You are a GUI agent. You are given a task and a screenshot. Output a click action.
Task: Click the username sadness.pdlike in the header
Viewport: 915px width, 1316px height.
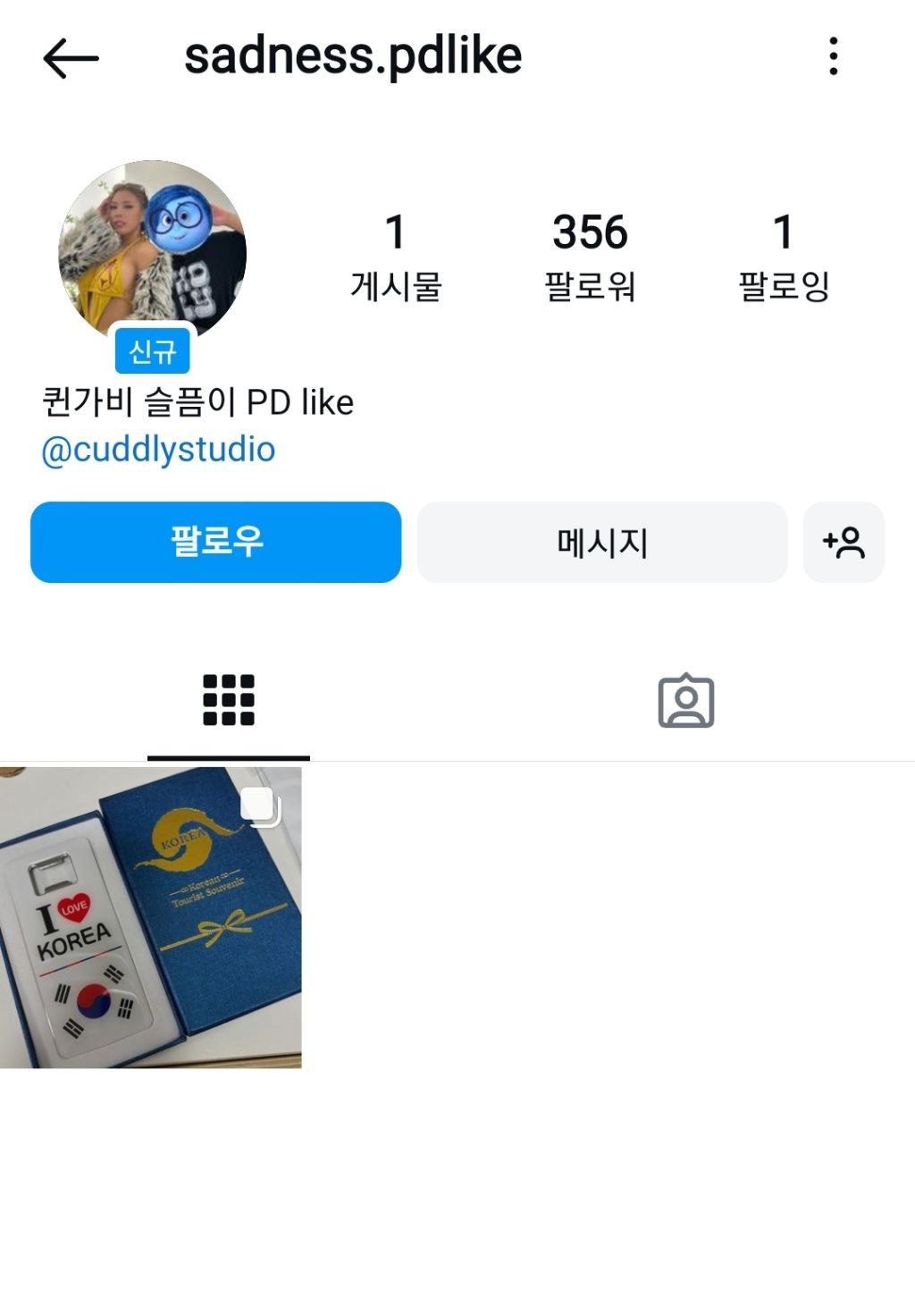click(352, 57)
